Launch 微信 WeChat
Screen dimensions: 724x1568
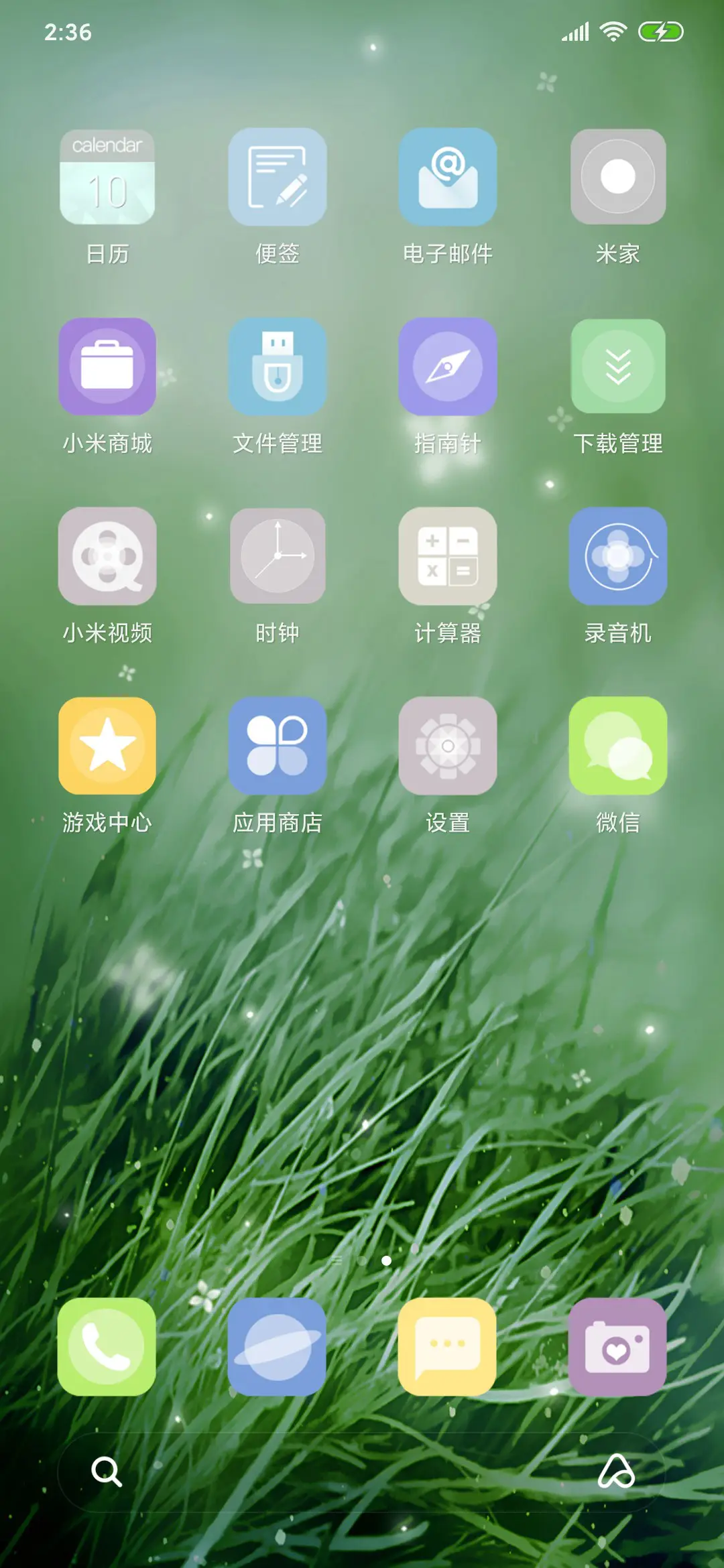[x=617, y=745]
